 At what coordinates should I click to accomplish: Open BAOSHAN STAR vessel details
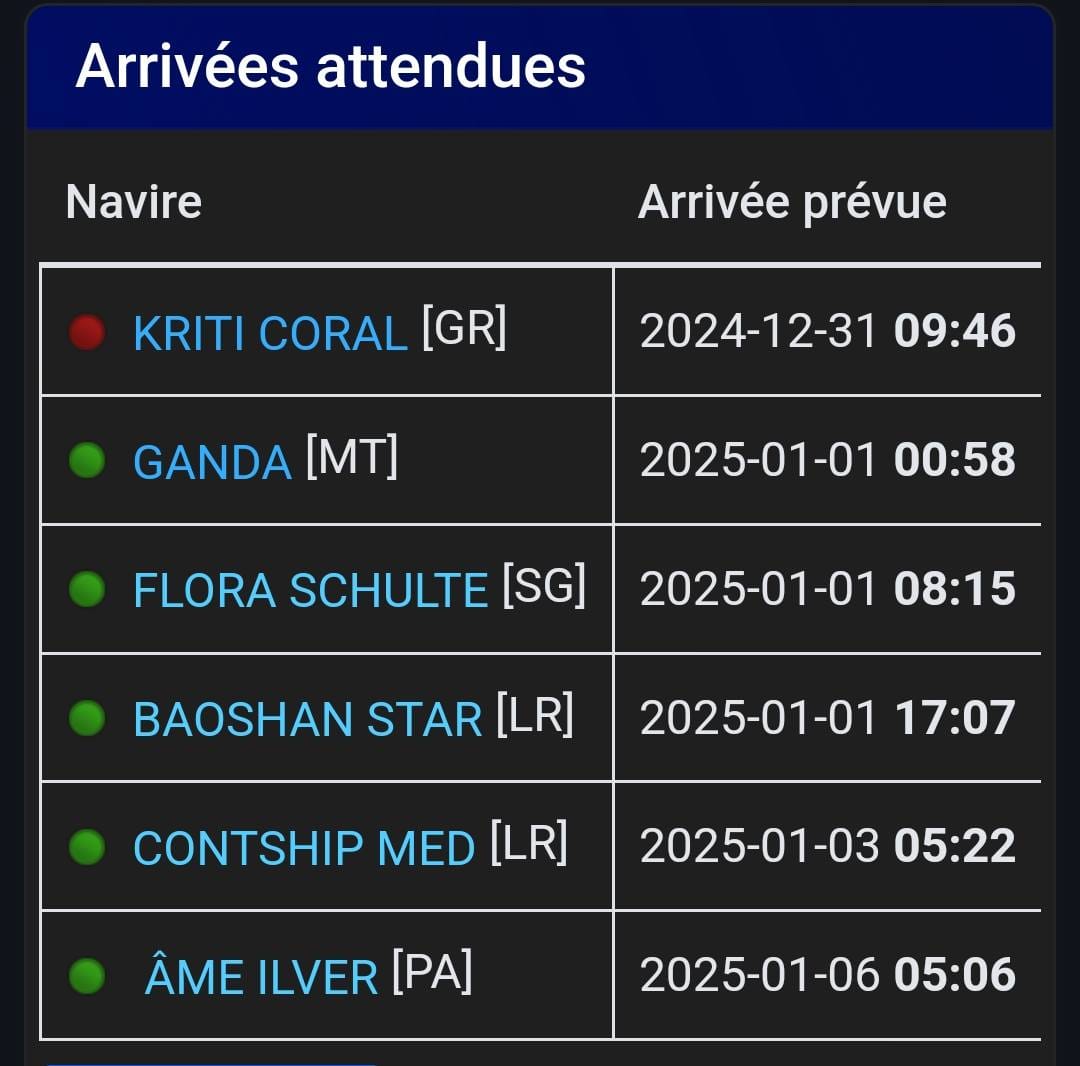point(307,720)
